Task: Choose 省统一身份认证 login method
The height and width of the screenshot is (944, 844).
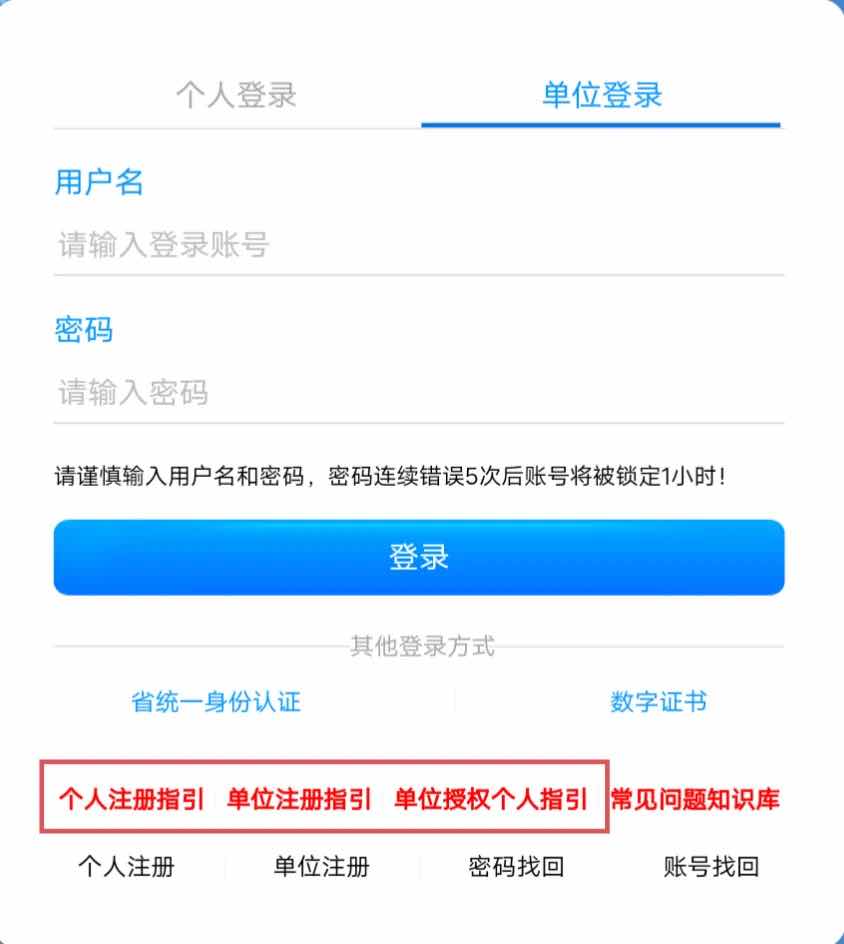Action: coord(216,702)
